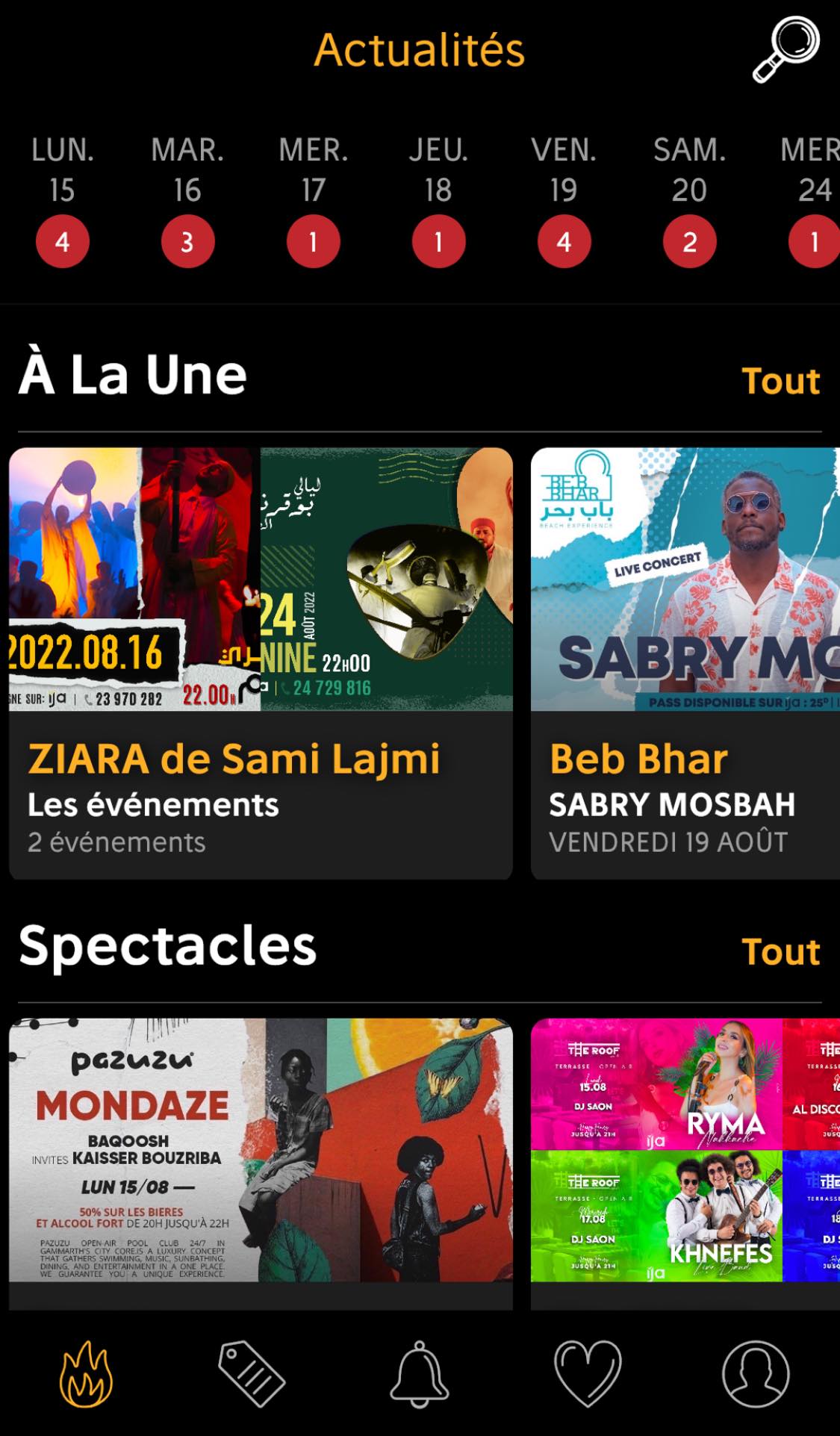
Task: View all items in À La Une
Action: pos(780,381)
